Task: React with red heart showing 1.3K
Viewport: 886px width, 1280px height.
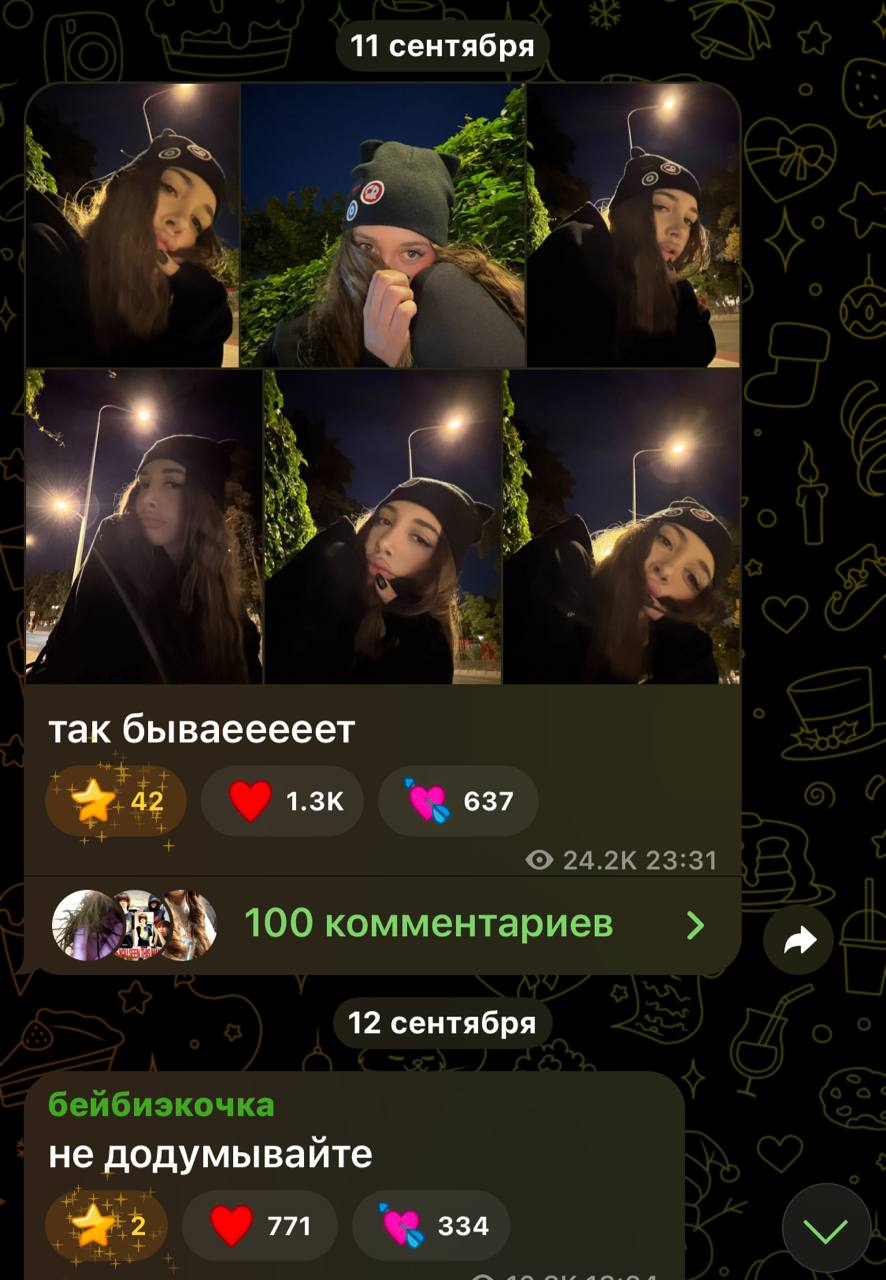Action: coord(282,801)
